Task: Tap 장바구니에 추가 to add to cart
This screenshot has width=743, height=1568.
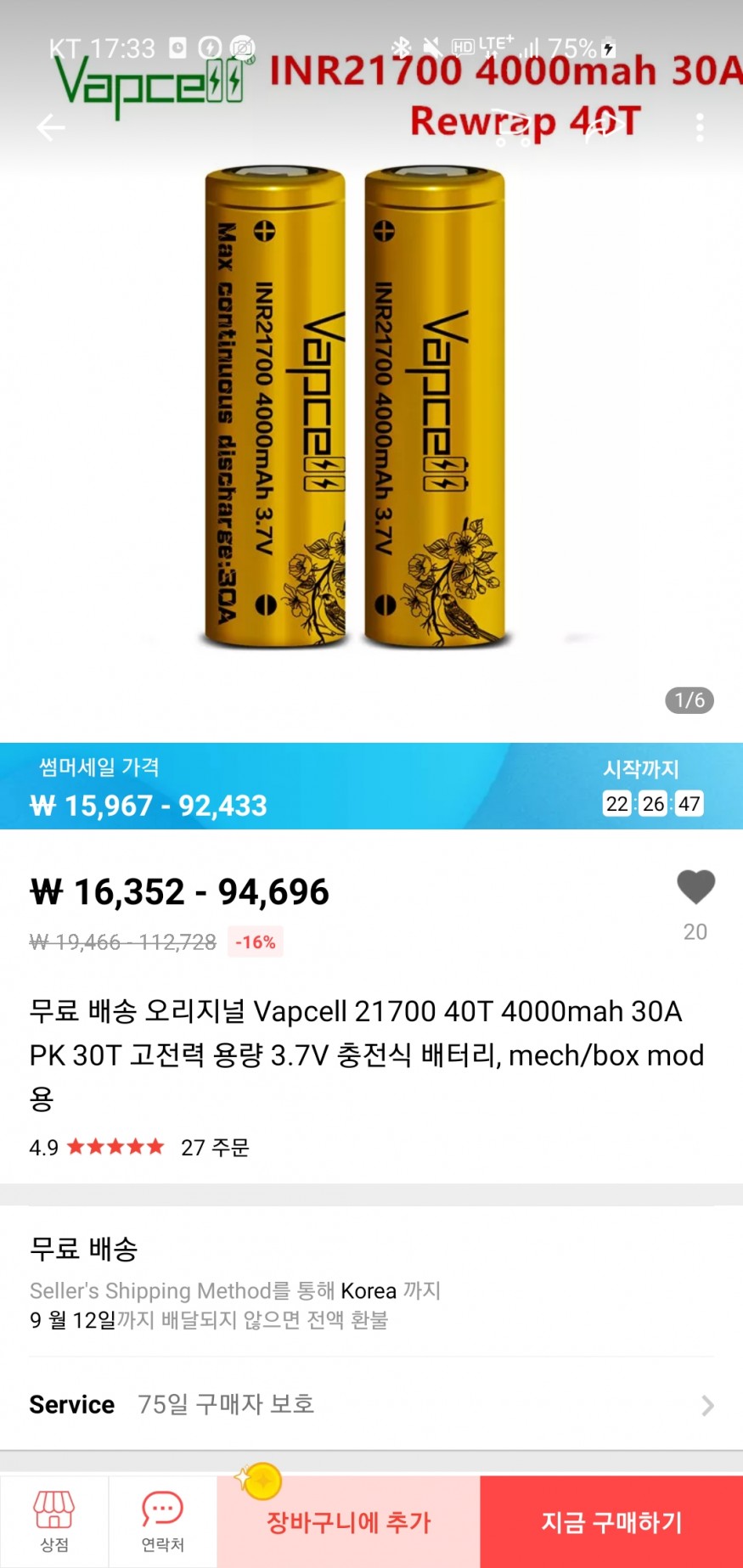Action: coord(349,1522)
